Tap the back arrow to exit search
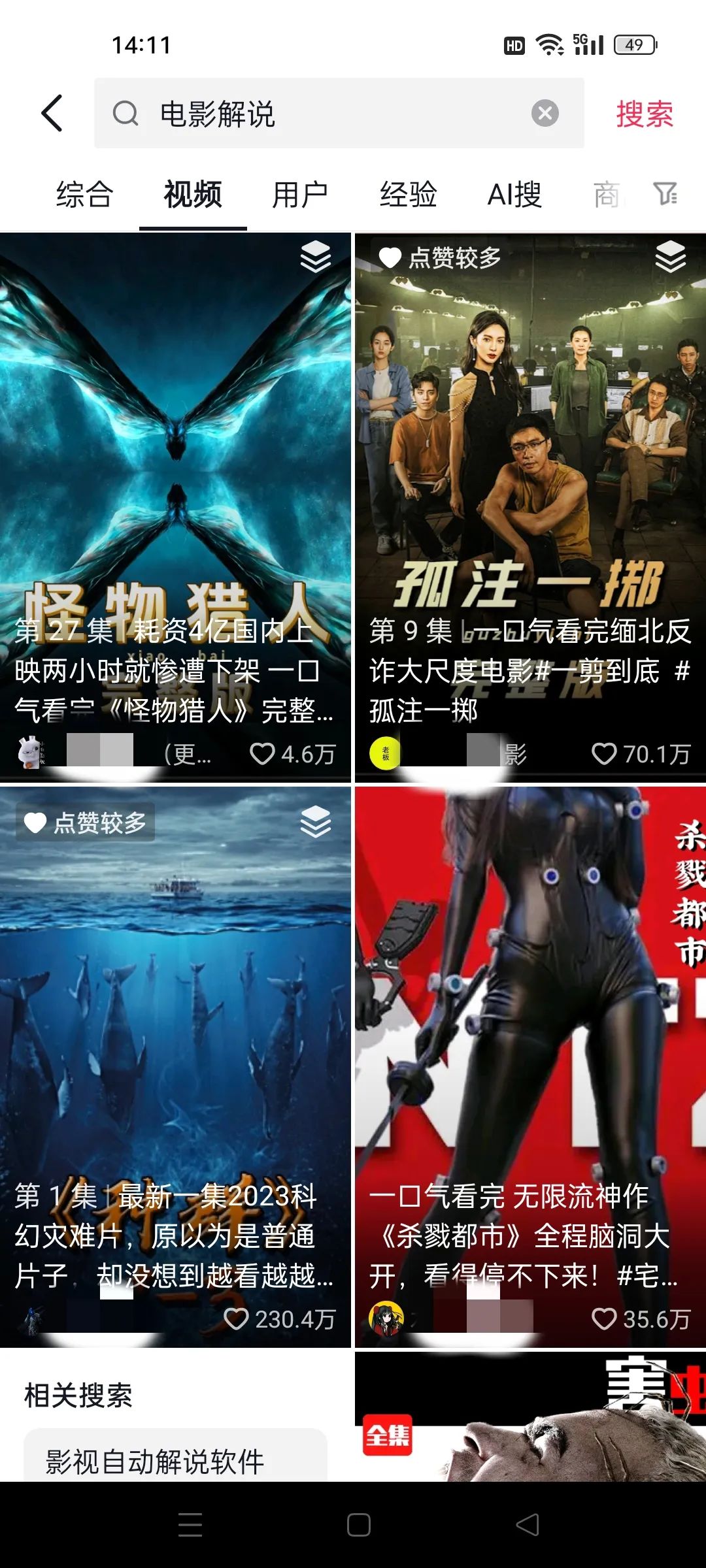The image size is (706, 1568). point(52,112)
